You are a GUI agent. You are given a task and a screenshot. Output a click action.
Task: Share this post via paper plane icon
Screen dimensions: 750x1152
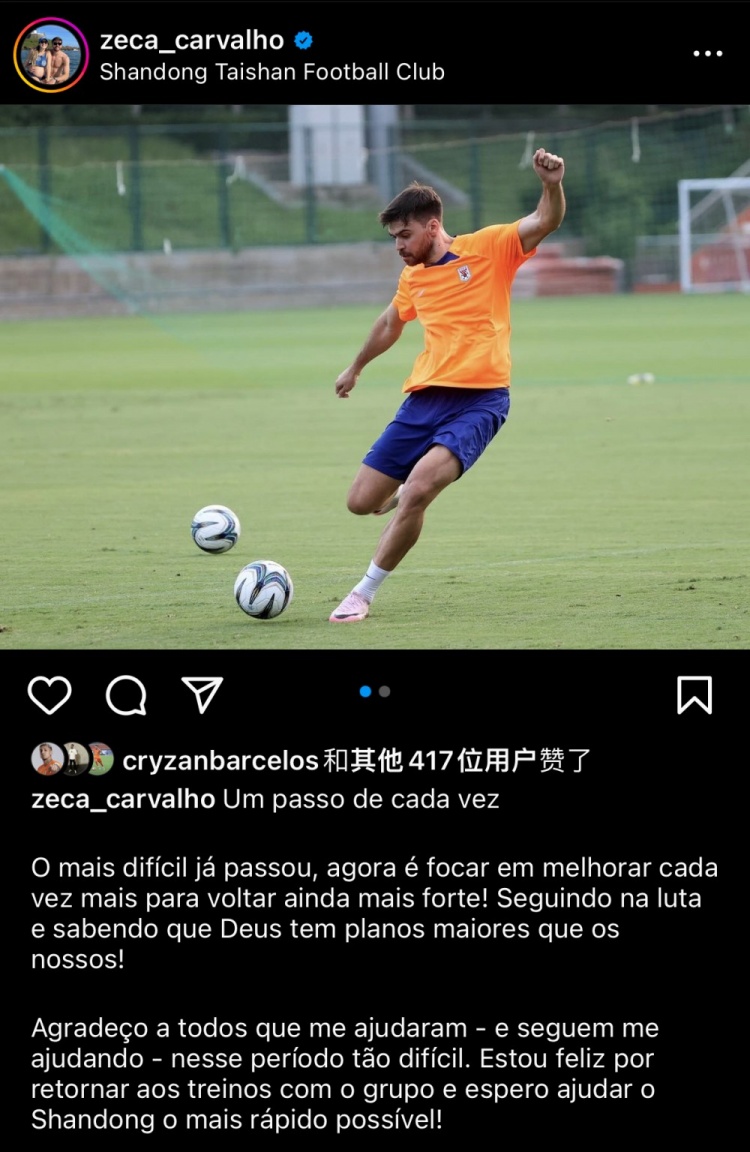tap(202, 694)
